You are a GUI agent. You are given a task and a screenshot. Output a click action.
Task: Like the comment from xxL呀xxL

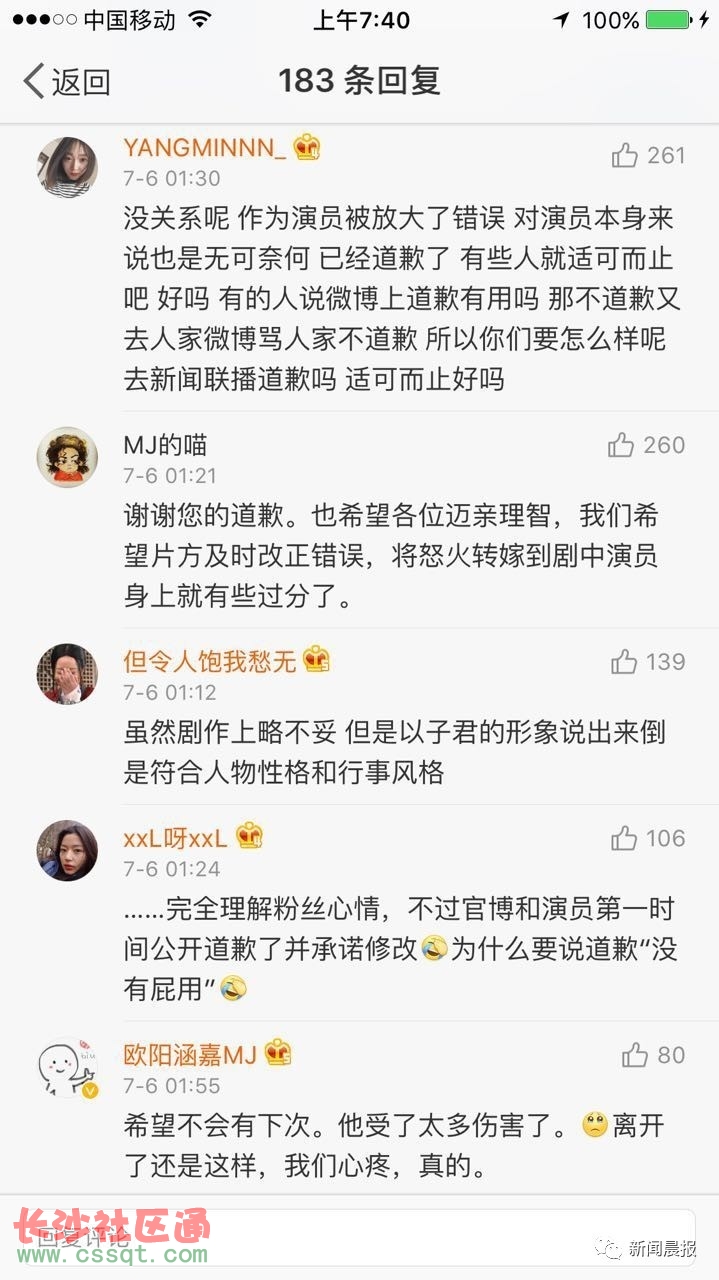[624, 838]
